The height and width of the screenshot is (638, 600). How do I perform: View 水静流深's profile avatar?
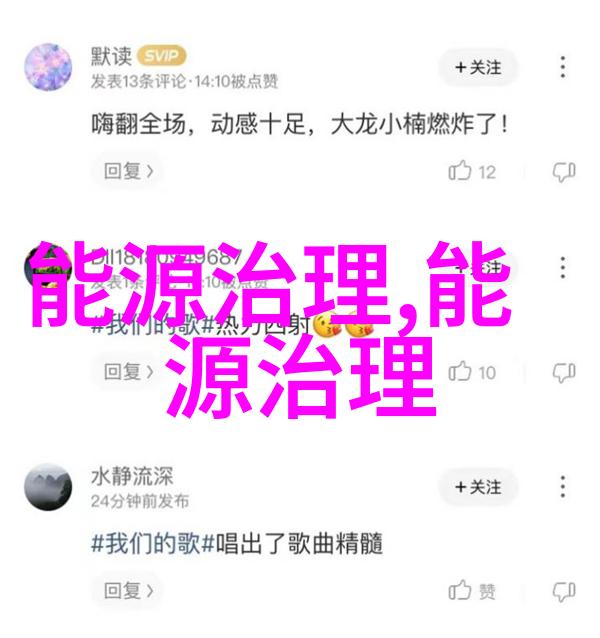click(x=46, y=488)
